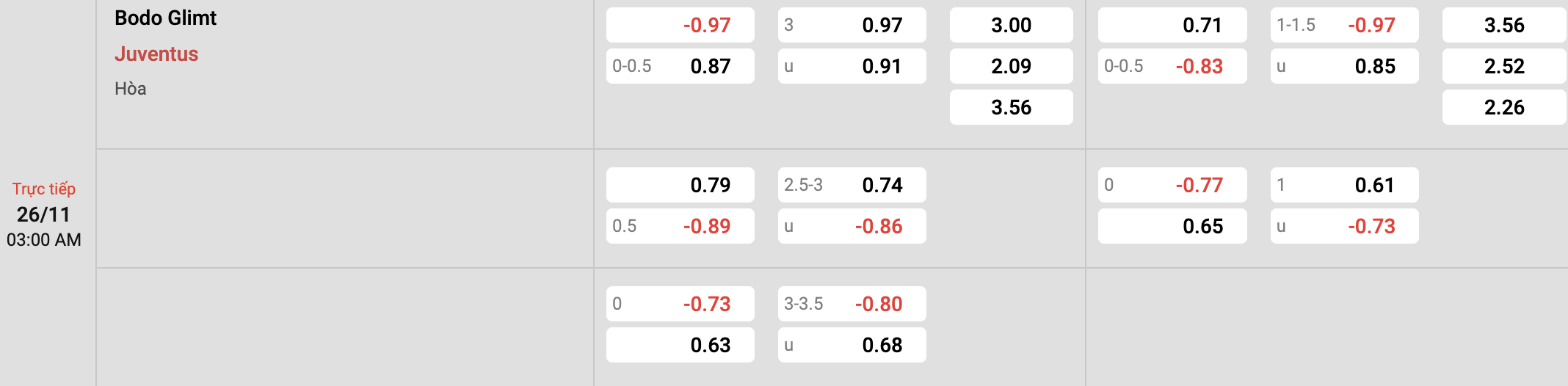Choose the 0.63 handicap odds

tap(680, 345)
